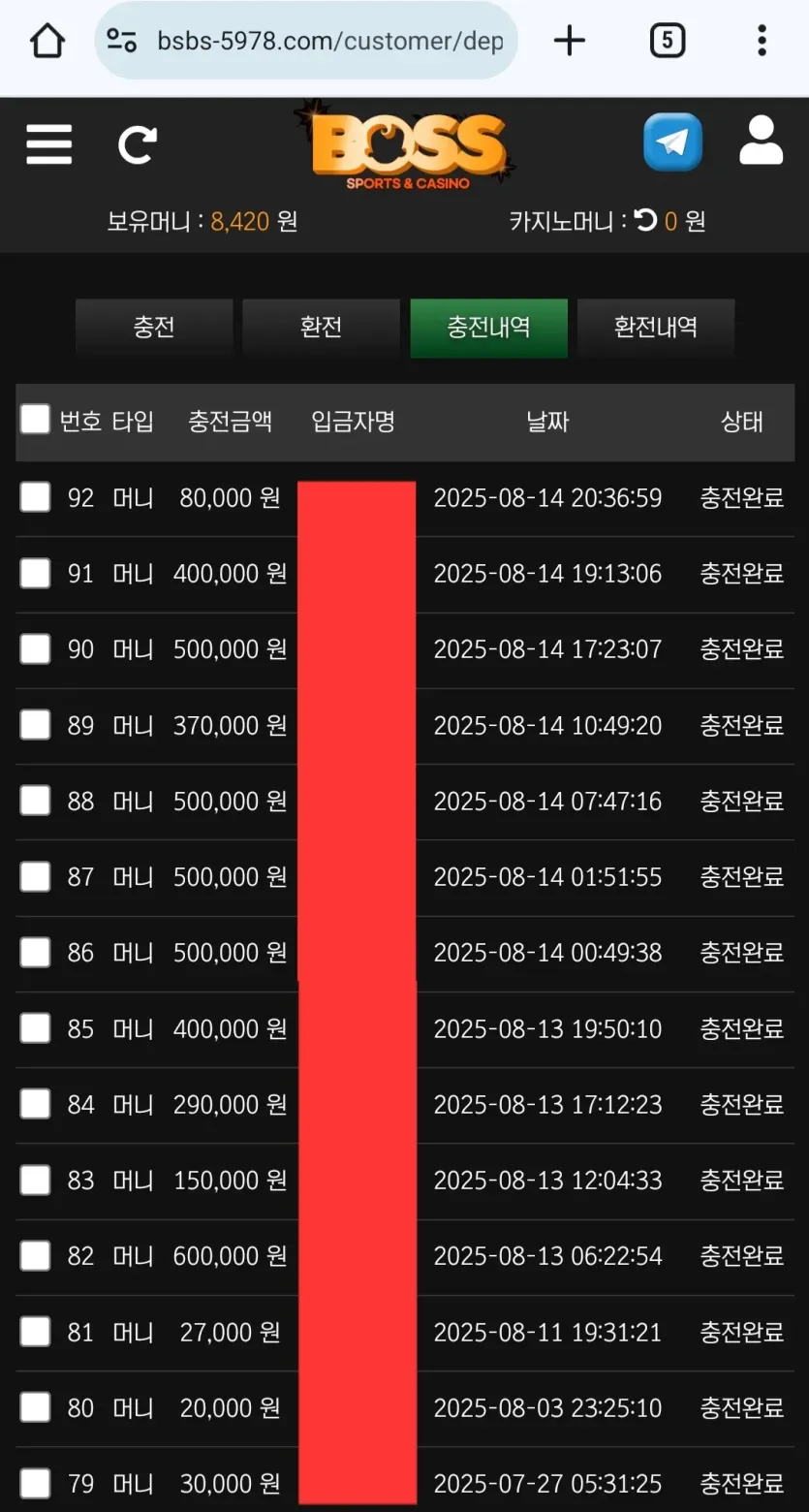
Task: Check the select-all box in the header row
Action: pos(35,420)
